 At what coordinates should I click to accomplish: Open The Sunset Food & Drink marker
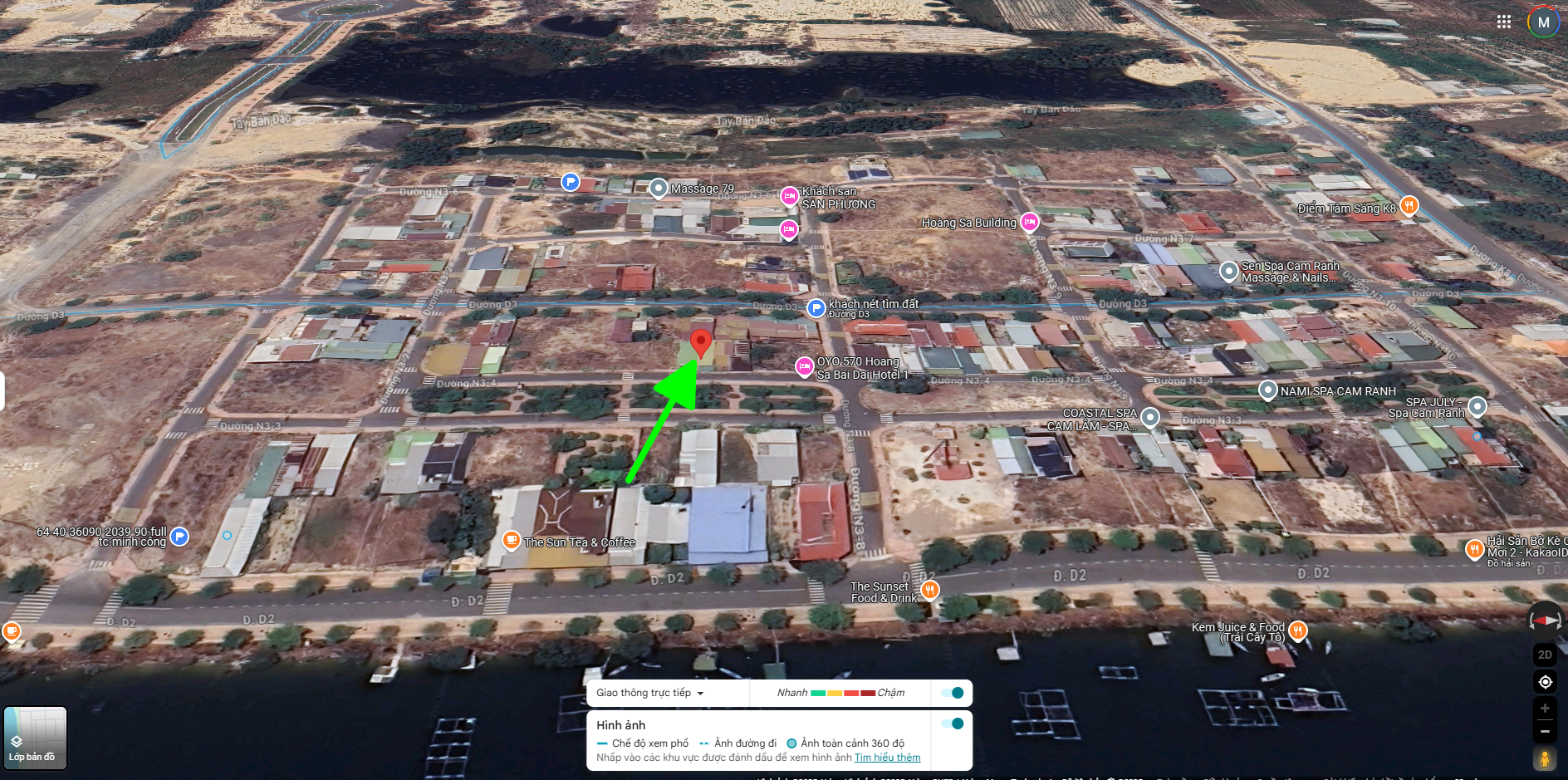pyautogui.click(x=929, y=591)
